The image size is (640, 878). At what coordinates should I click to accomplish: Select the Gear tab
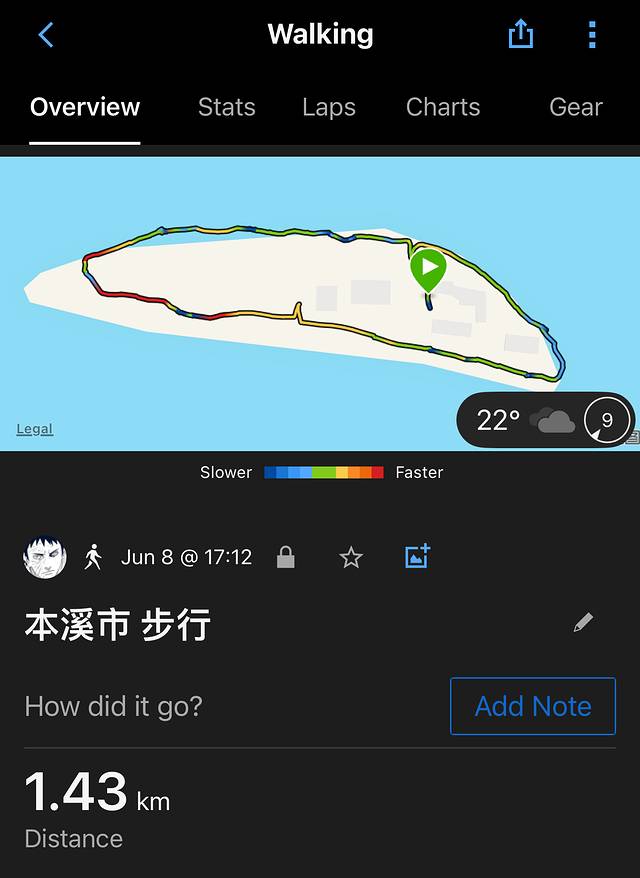576,107
